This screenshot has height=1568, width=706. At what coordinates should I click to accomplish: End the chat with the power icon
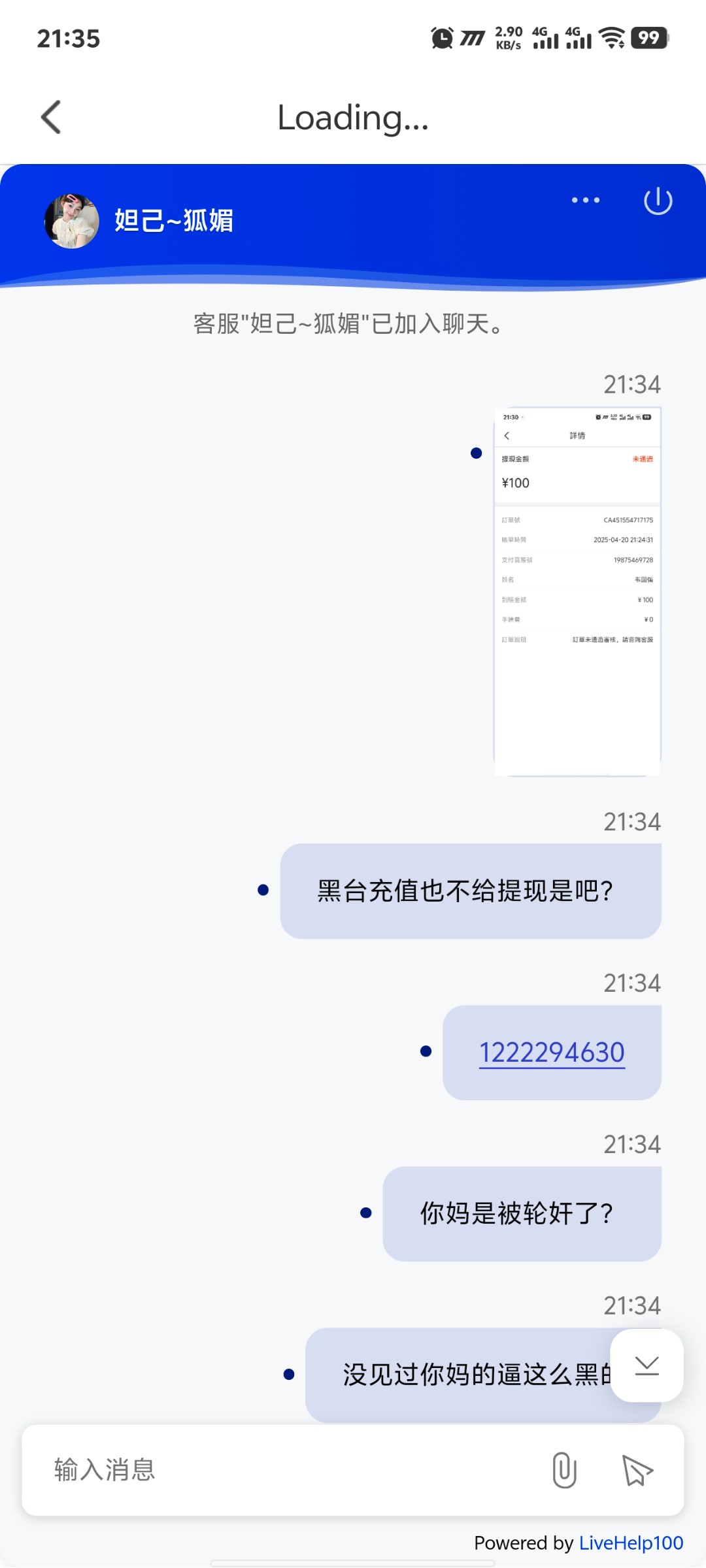658,201
